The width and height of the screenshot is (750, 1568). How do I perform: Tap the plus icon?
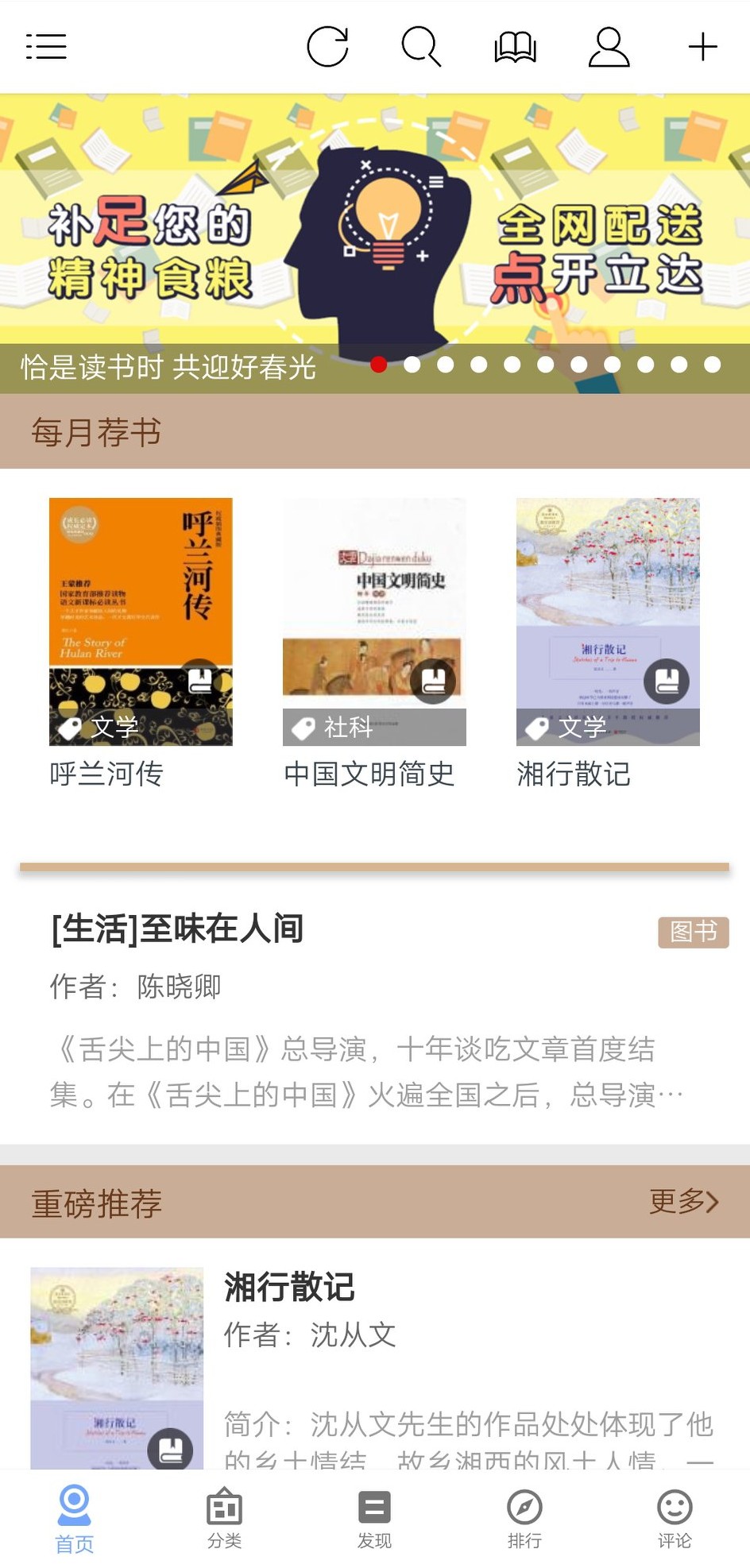[702, 47]
